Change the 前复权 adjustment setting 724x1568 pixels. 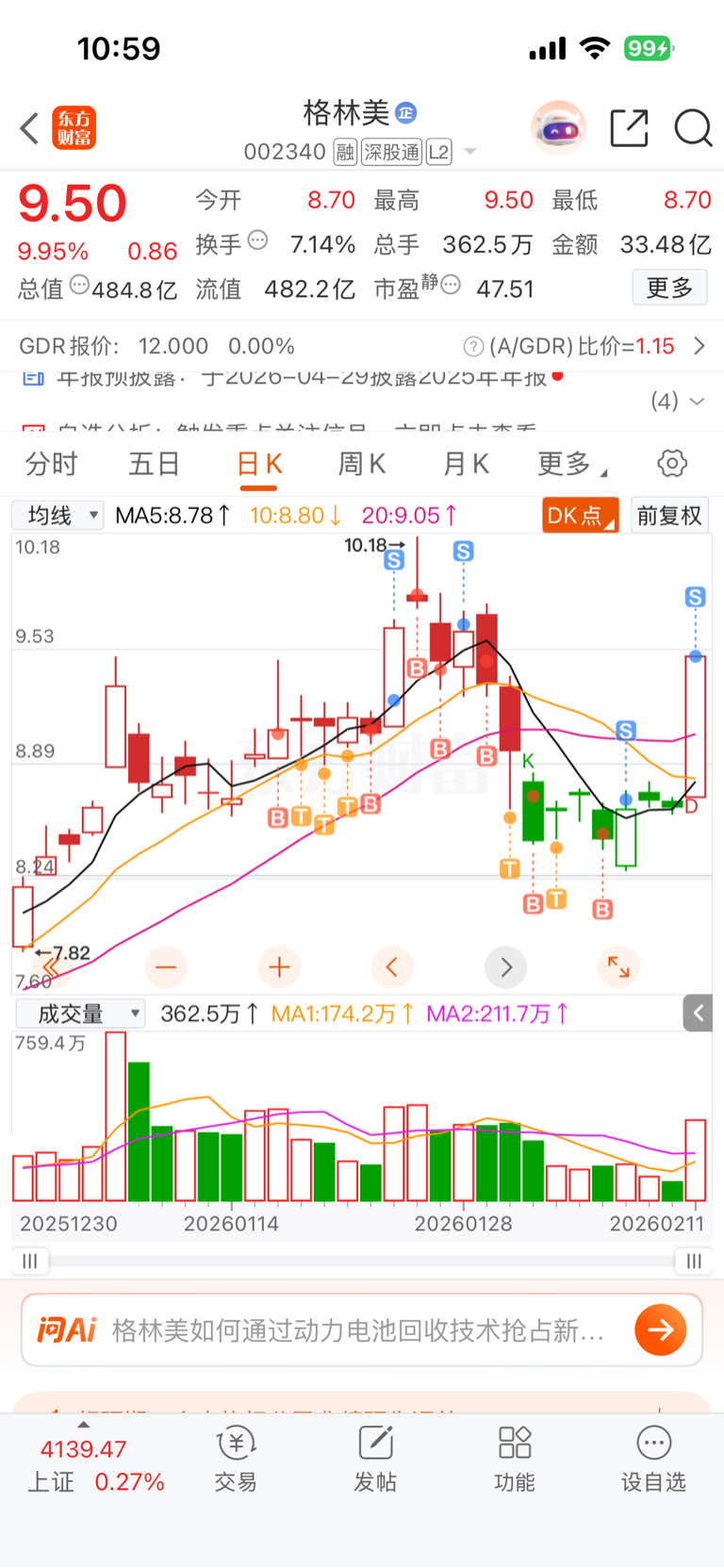coord(669,516)
